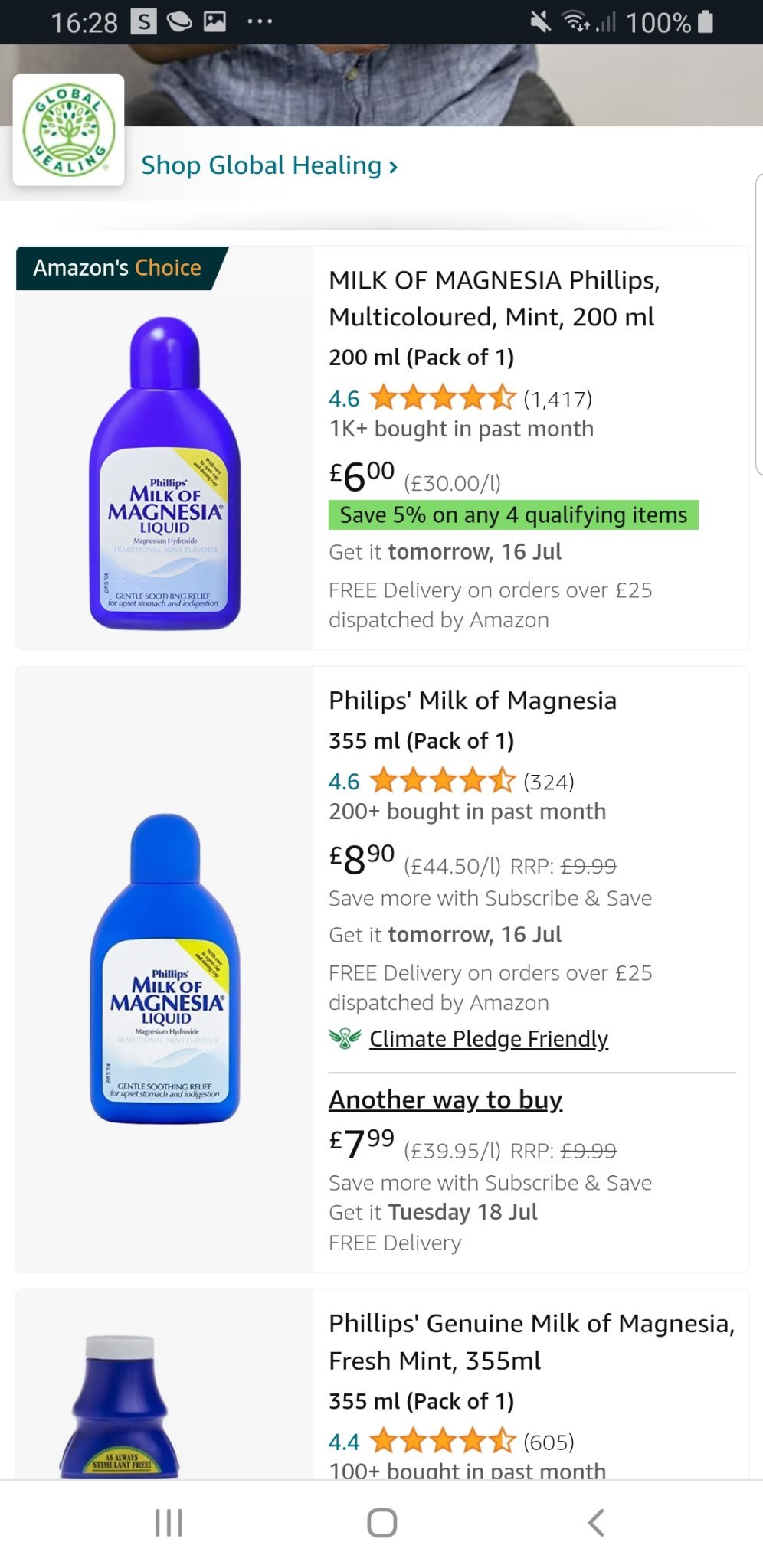Image resolution: width=763 pixels, height=1568 pixels.
Task: Open MILK OF MAGNESIA Phillips 200 ml listing
Action: pos(493,299)
